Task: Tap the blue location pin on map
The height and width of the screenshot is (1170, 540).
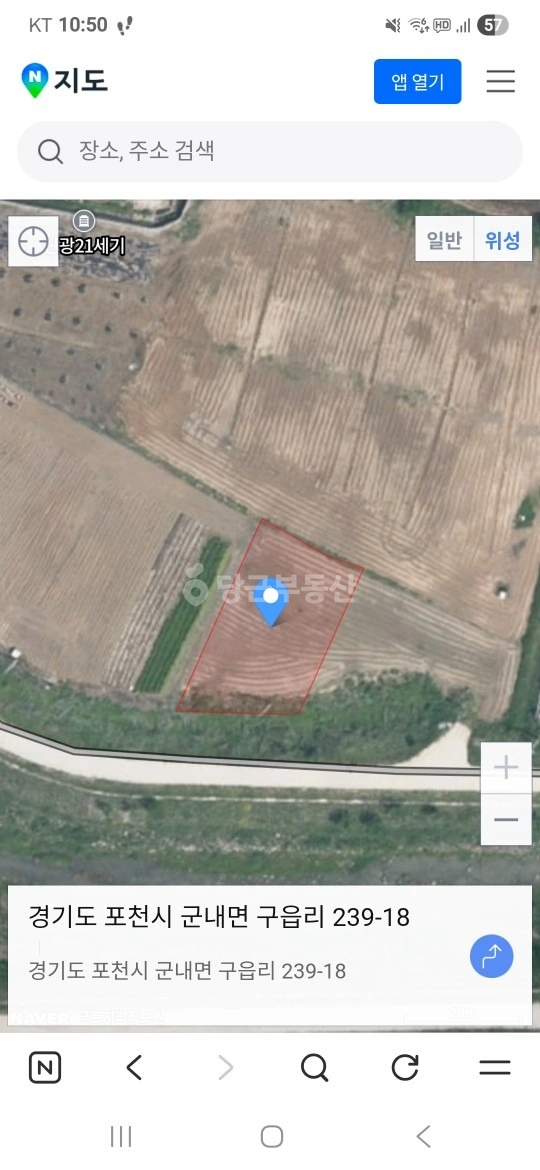Action: [x=270, y=601]
